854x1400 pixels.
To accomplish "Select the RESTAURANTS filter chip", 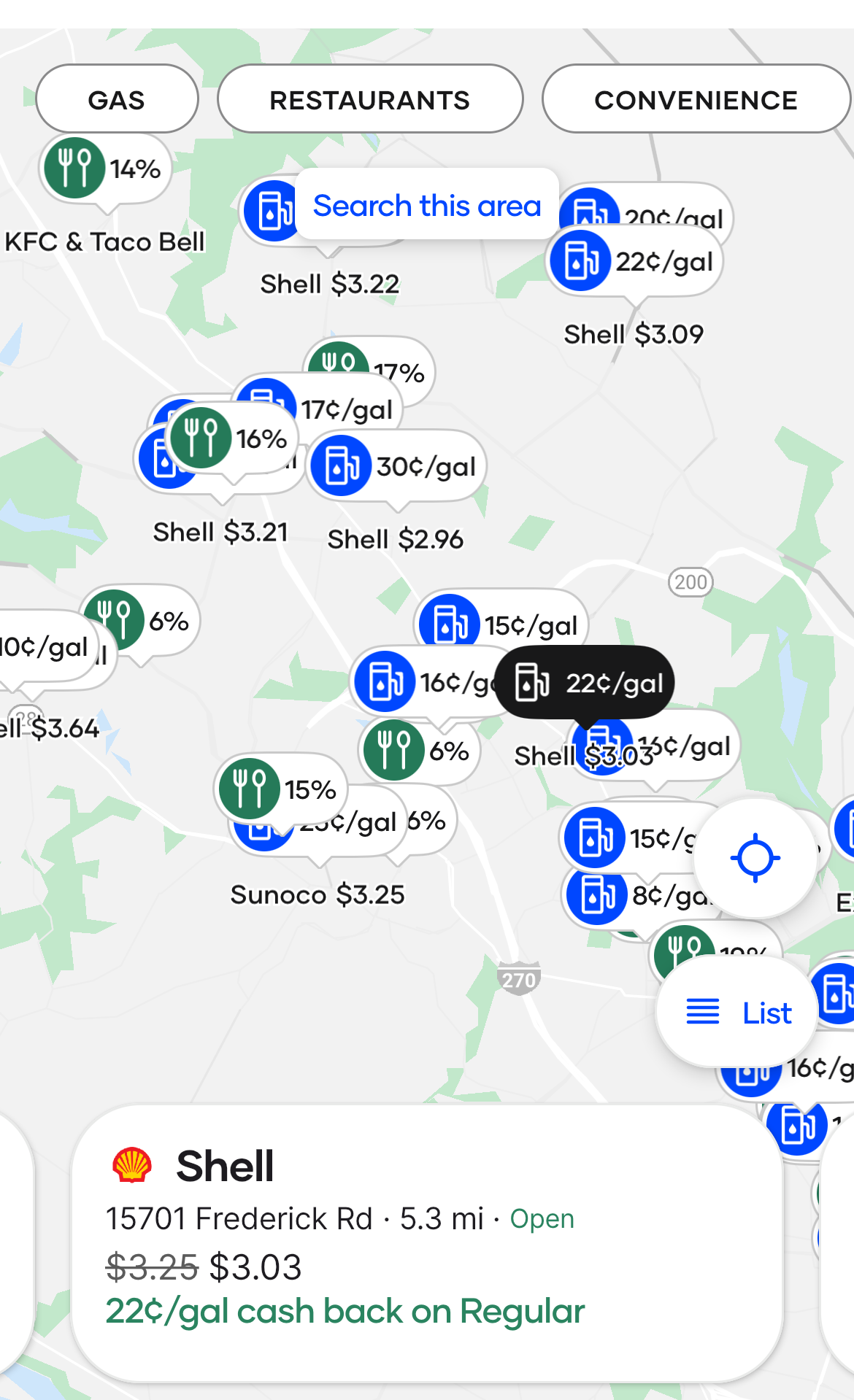I will (370, 99).
